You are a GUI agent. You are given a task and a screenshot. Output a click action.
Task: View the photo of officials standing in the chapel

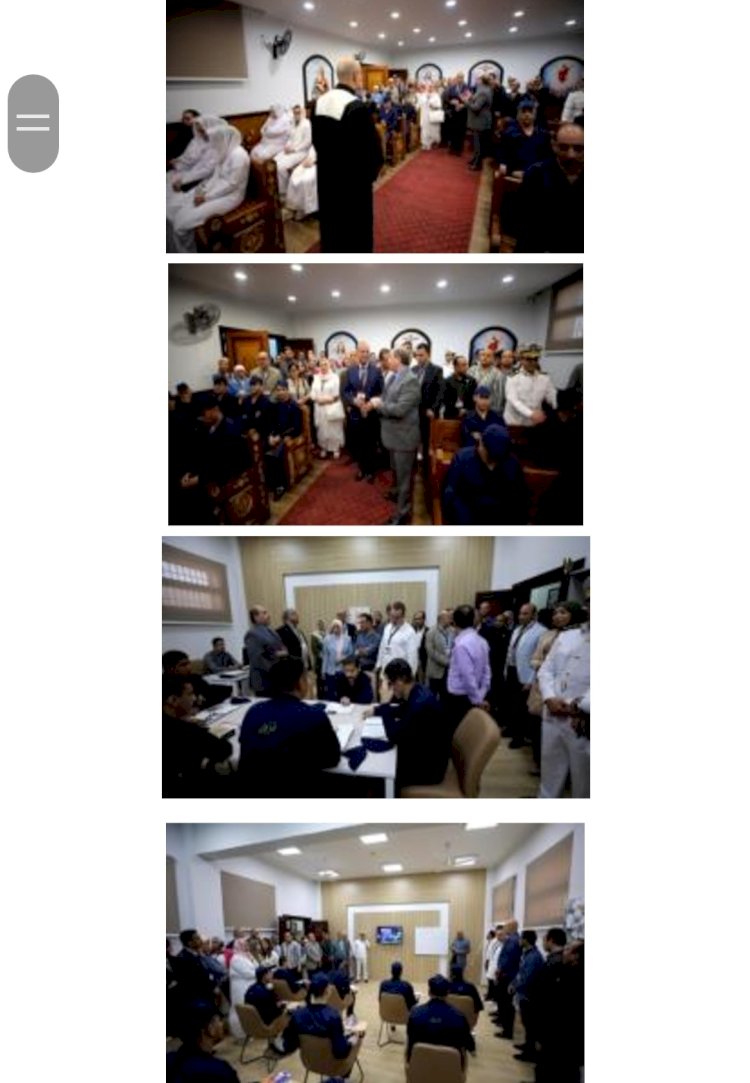375,394
